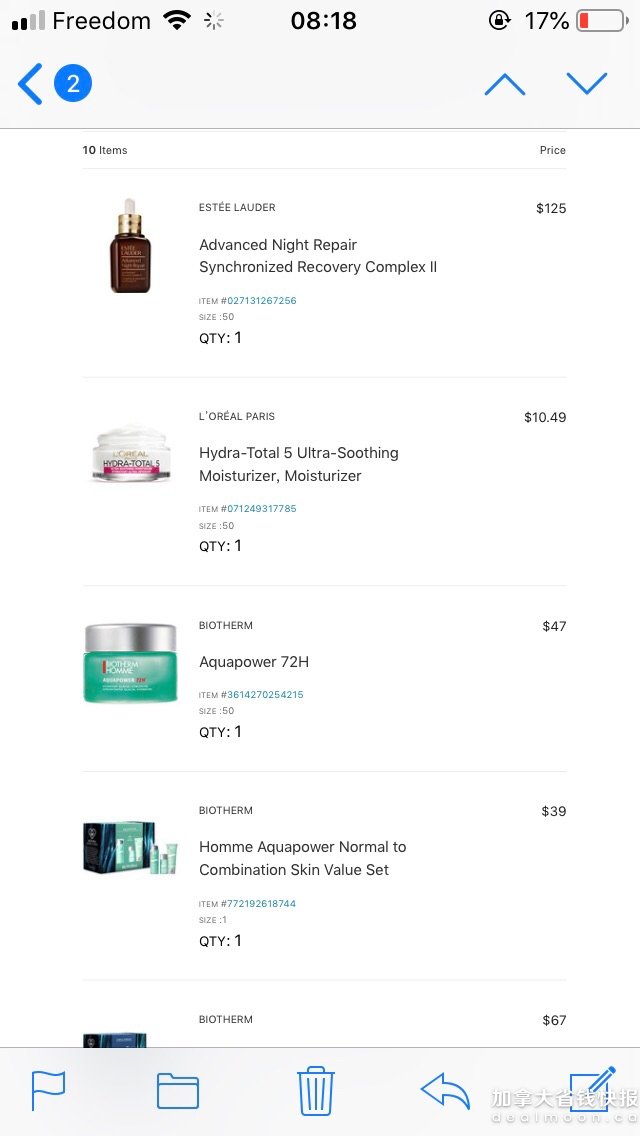640x1136 pixels.
Task: Open item number 772192618744 link
Action: tap(261, 903)
